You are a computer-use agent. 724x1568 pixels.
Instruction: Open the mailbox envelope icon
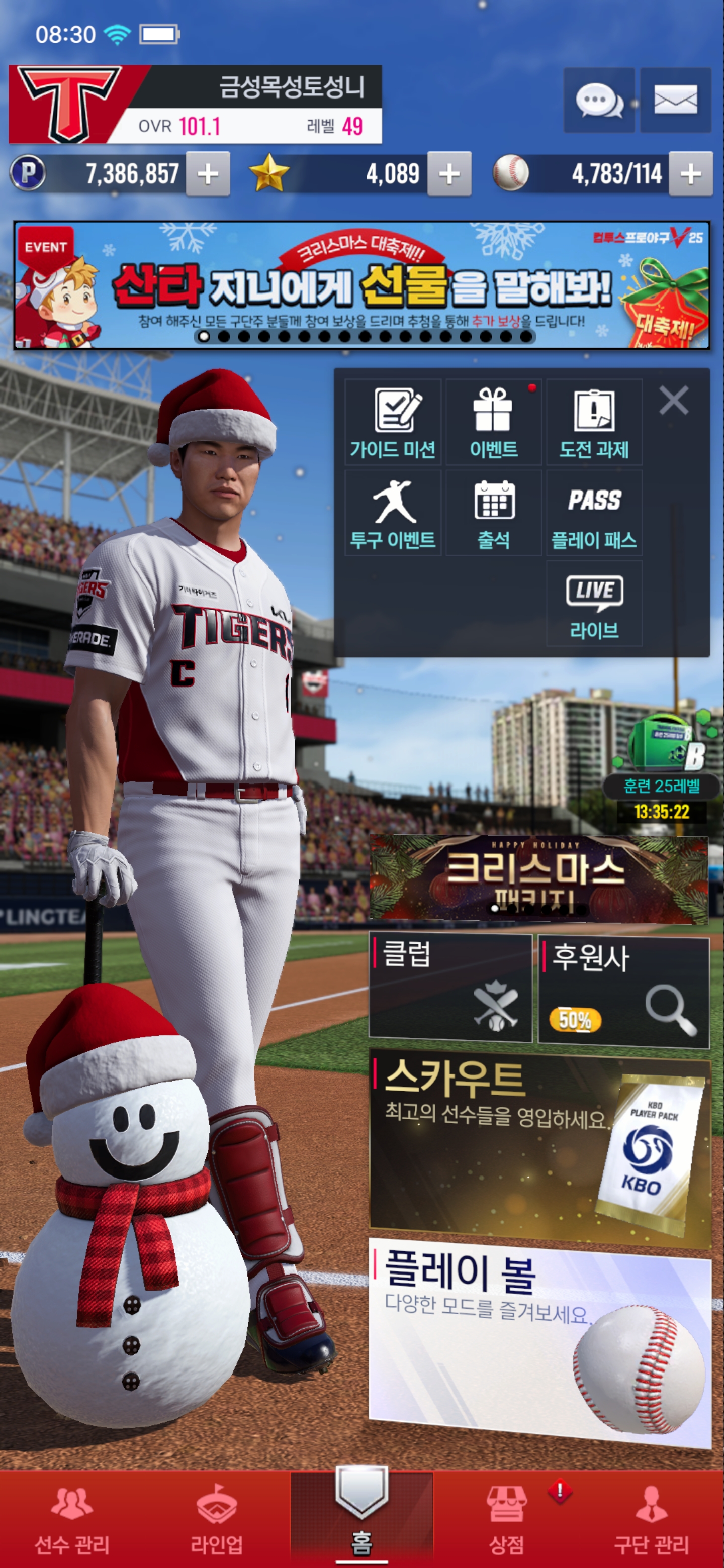[x=675, y=100]
